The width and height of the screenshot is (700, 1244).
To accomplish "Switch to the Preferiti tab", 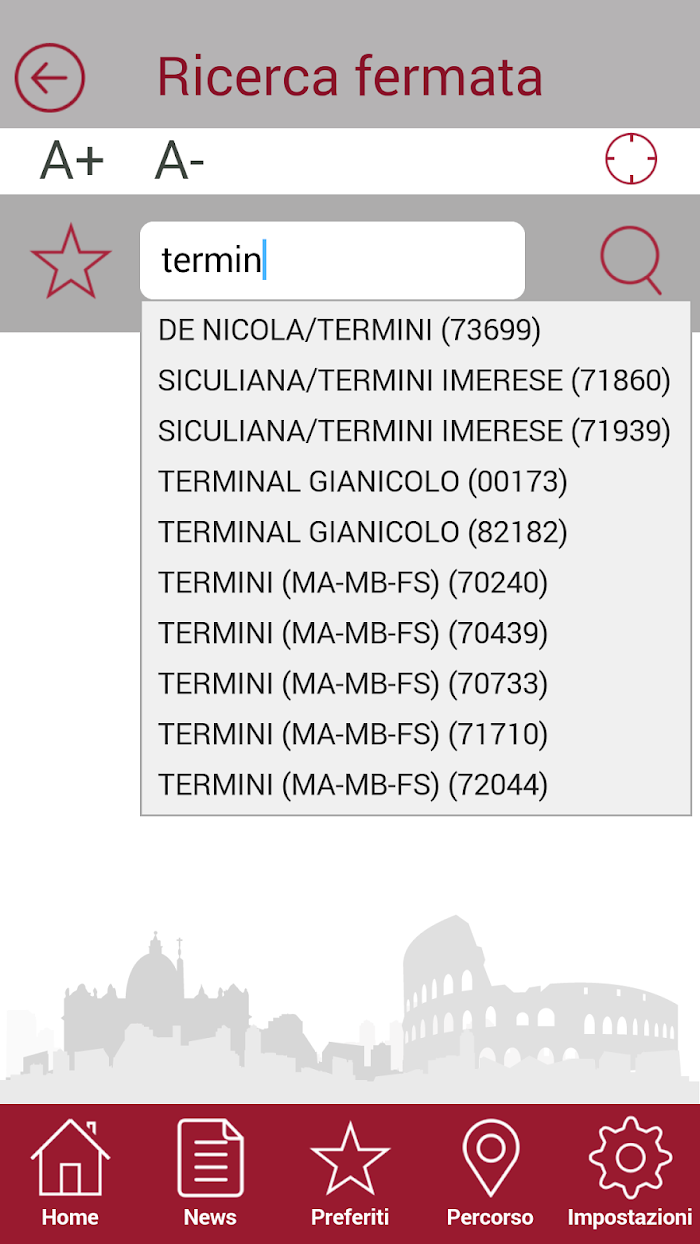I will [x=350, y=1174].
